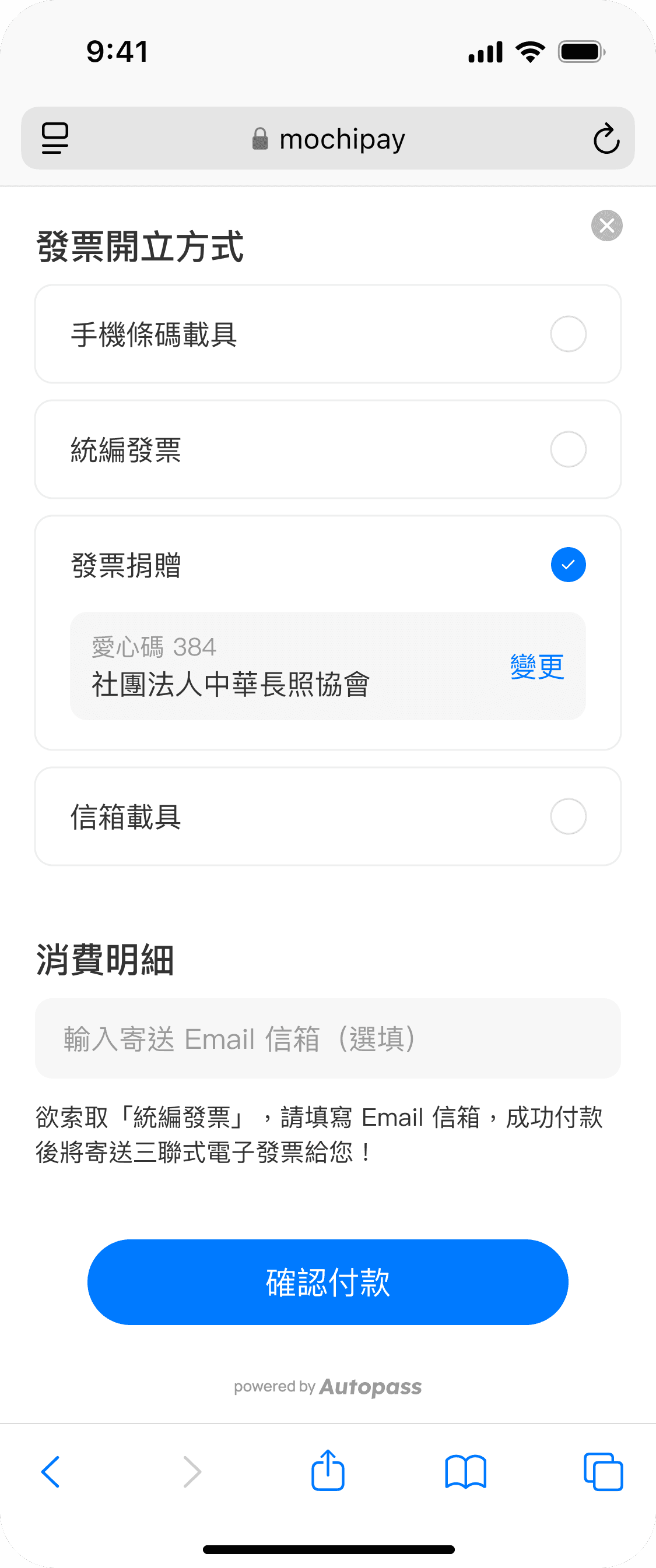Show all open browser tabs
The height and width of the screenshot is (1568, 656).
coord(603,1472)
